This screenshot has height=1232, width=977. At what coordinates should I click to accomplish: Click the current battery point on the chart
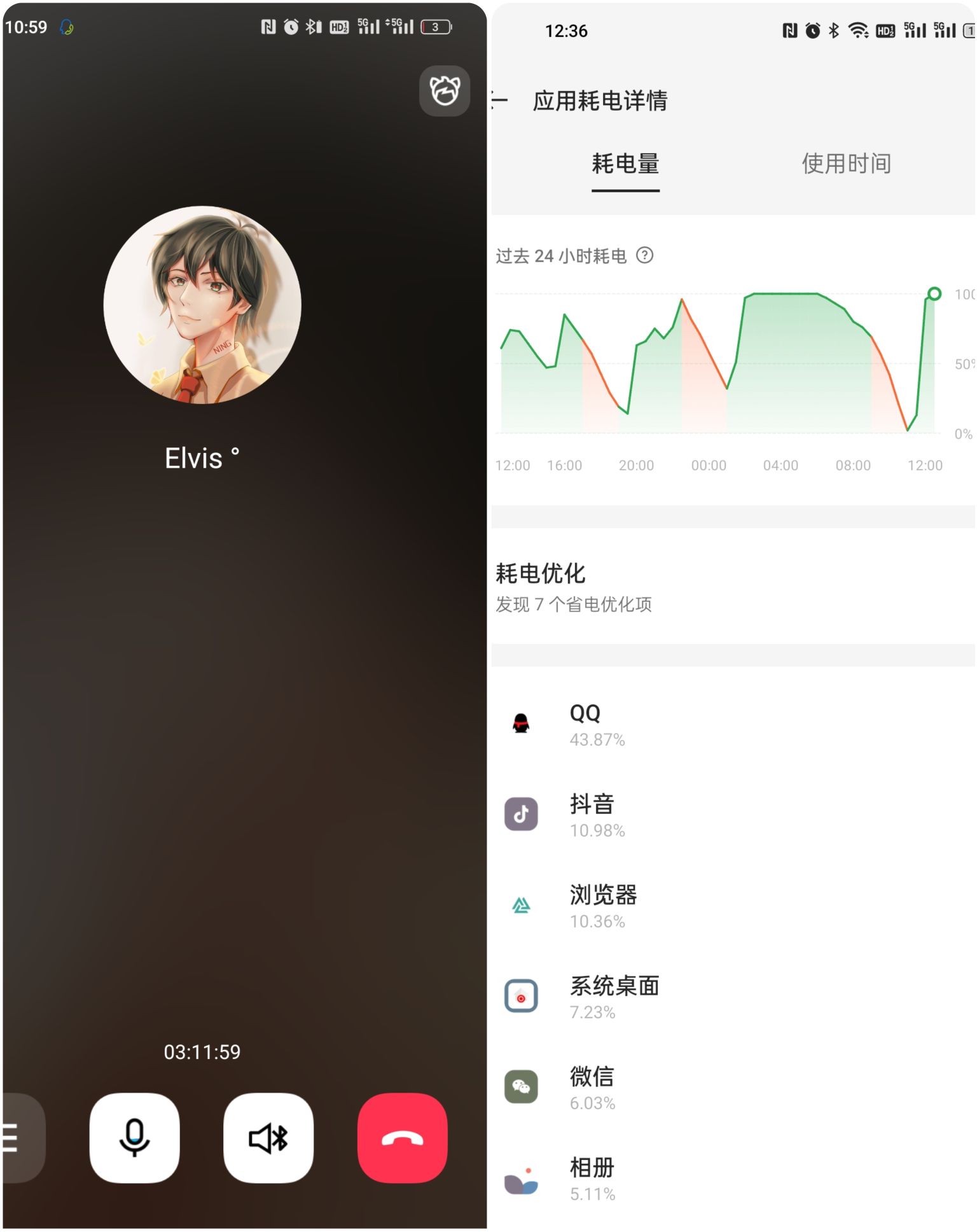(934, 294)
